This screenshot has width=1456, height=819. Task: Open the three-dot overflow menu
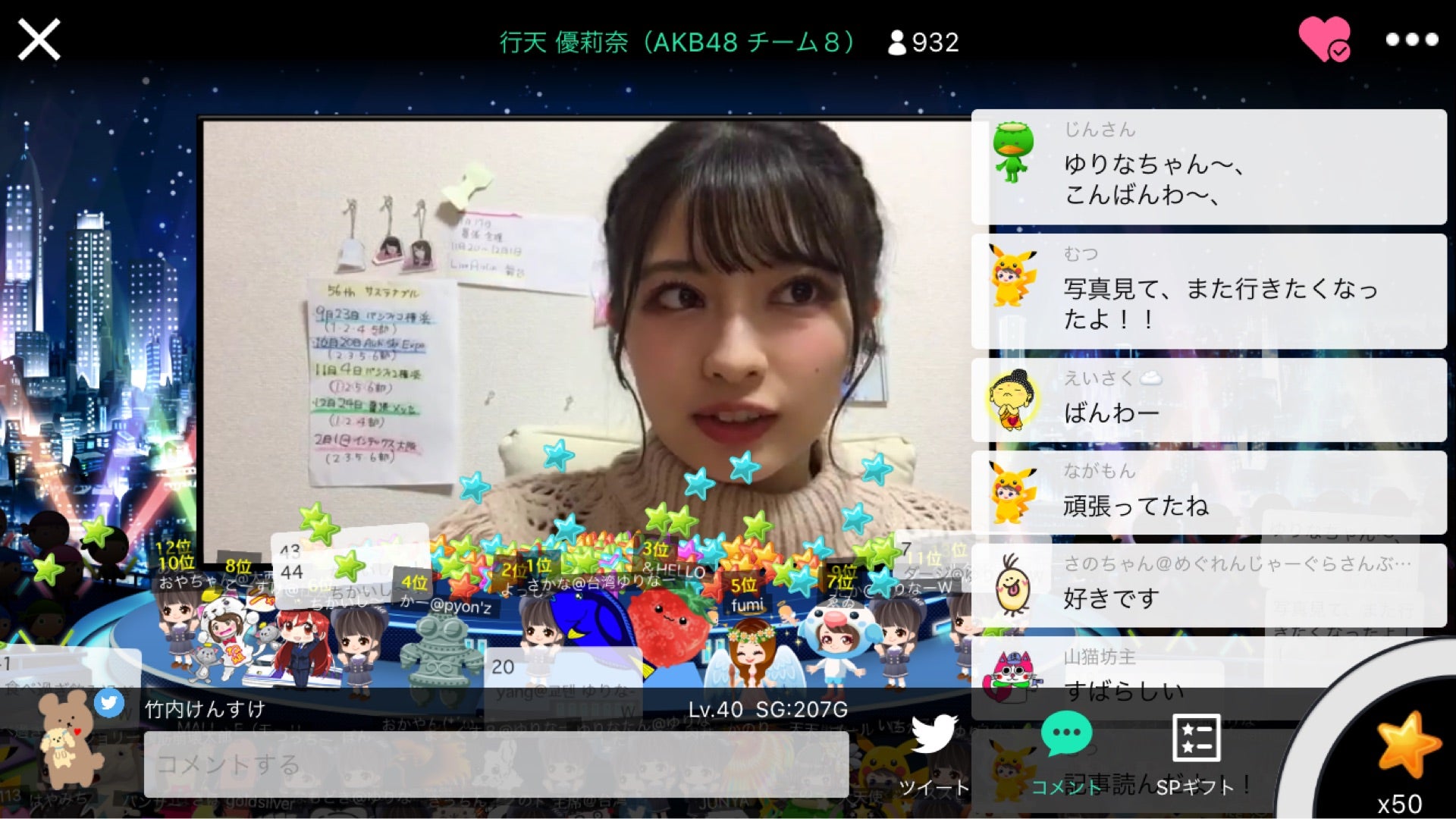point(1411,39)
